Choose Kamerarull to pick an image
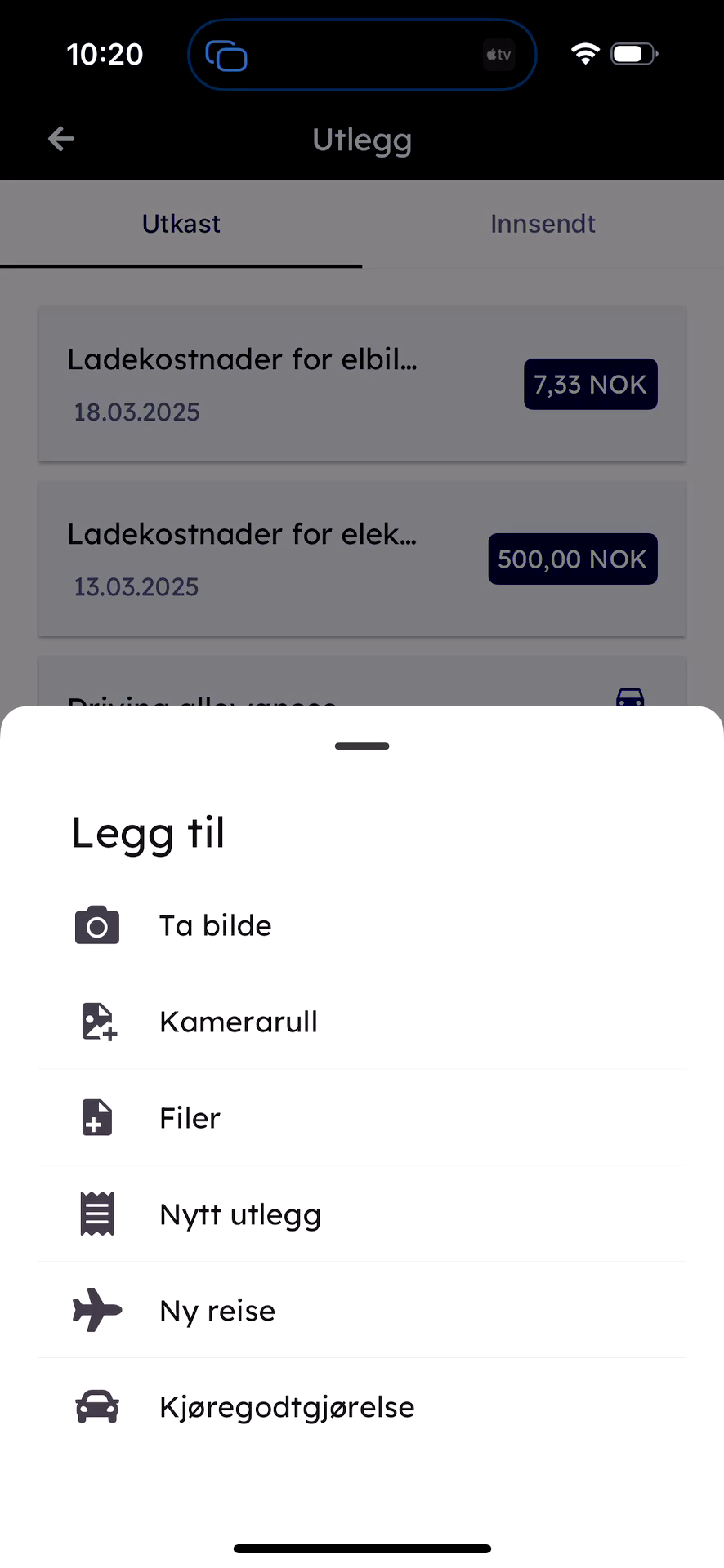 [238, 1022]
